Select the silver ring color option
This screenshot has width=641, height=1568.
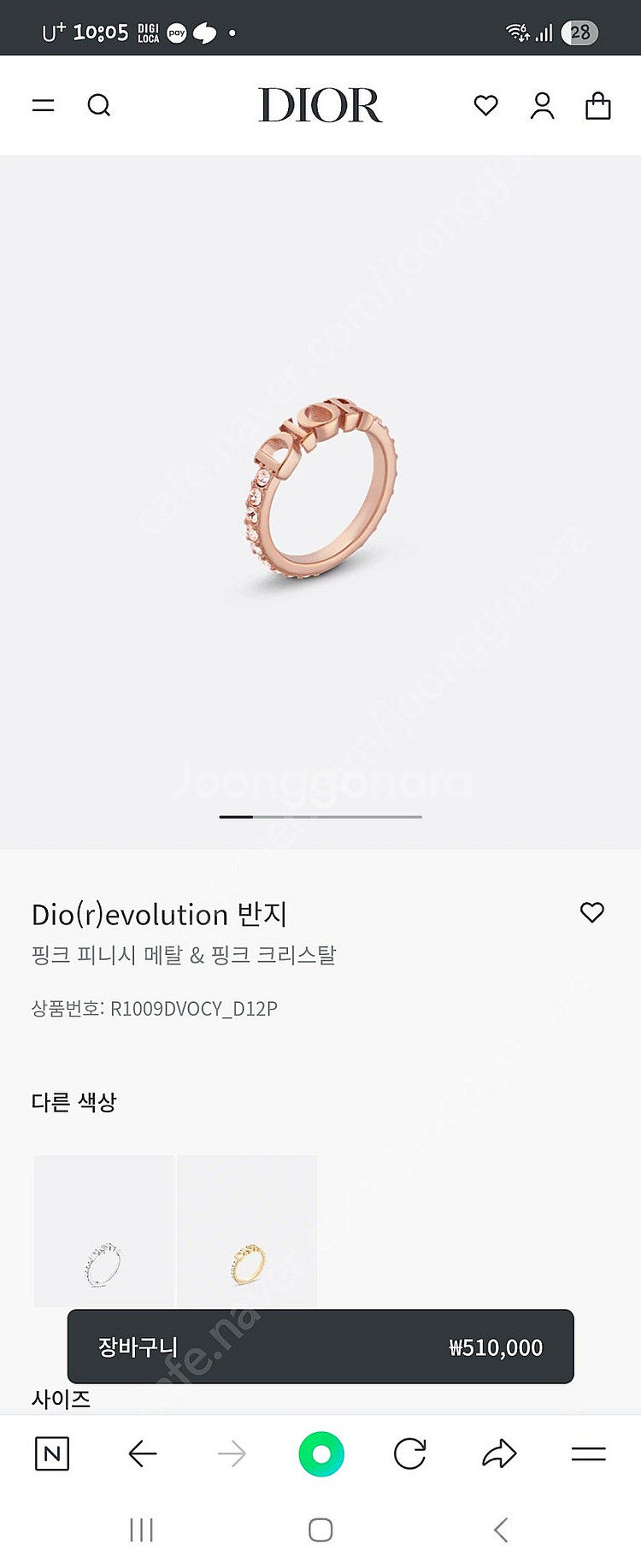[104, 1231]
